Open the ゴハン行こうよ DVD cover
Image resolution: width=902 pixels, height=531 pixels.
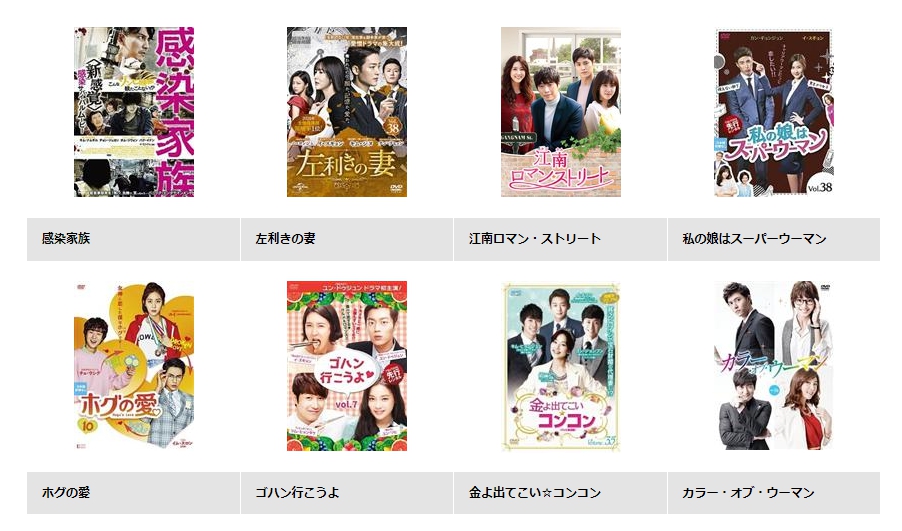click(x=347, y=366)
